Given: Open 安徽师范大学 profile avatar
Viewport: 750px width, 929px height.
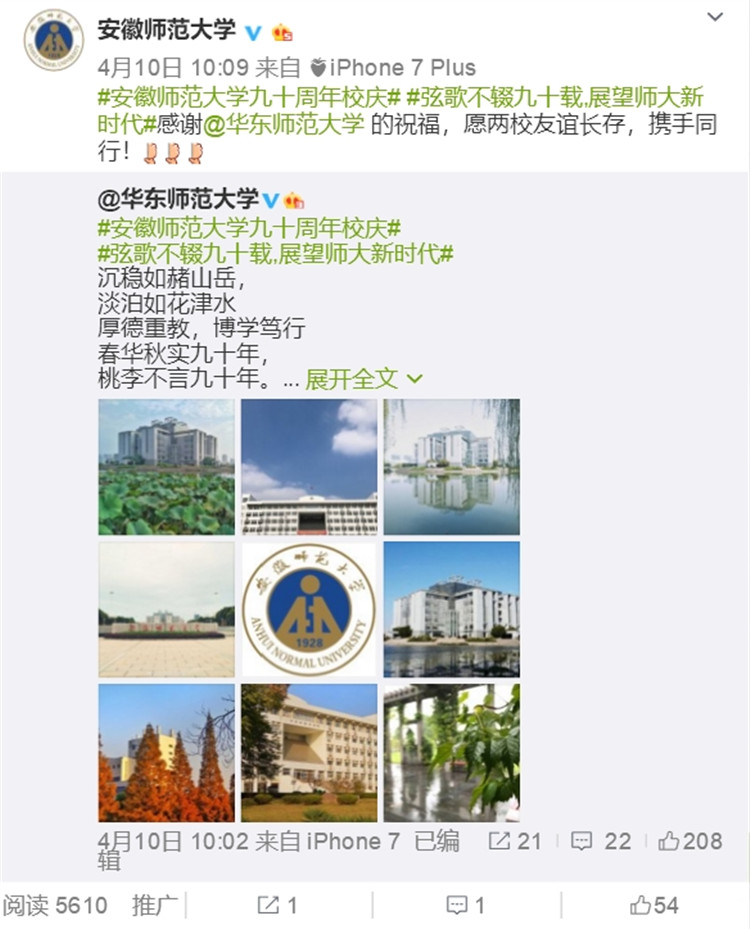Looking at the screenshot, I should click(x=53, y=40).
